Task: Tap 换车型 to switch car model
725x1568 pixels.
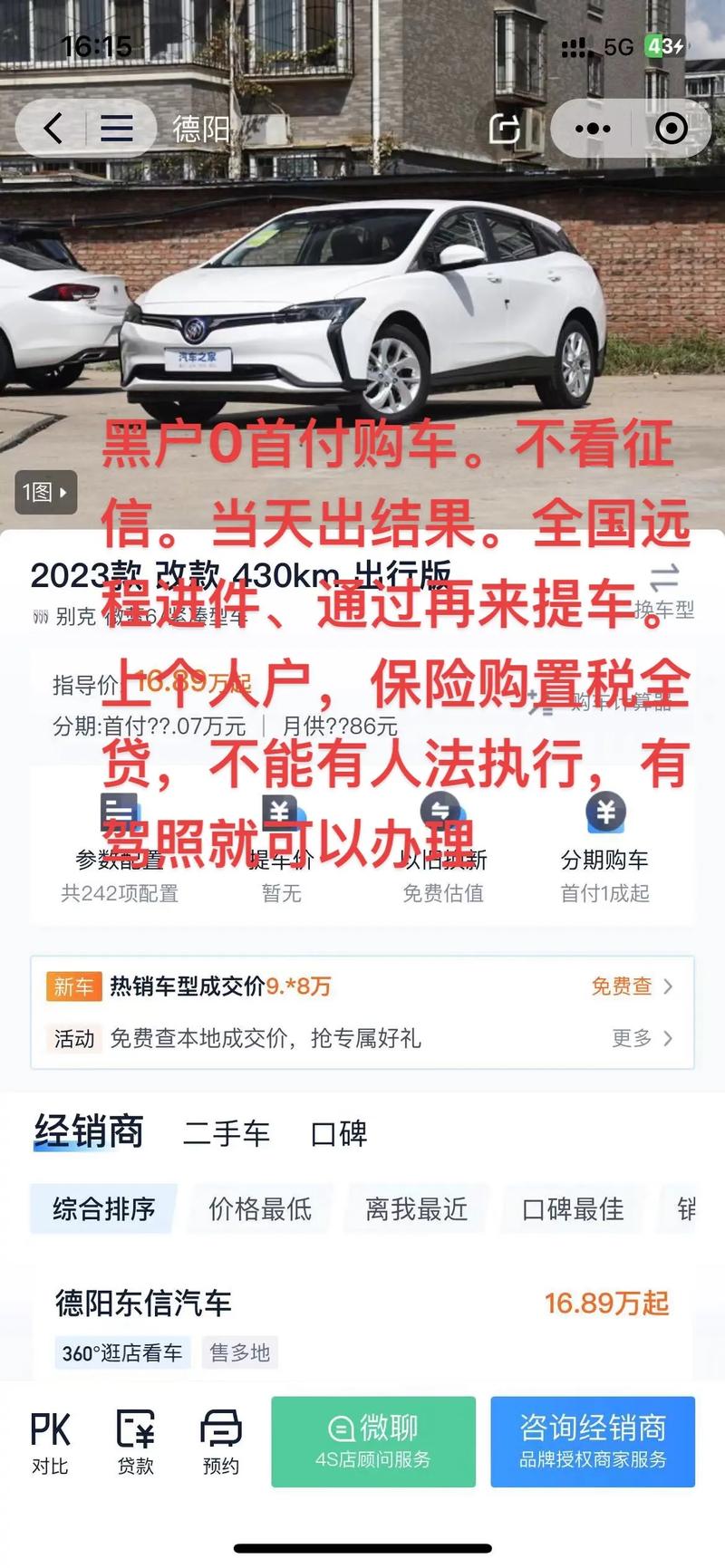Action: coord(664,592)
